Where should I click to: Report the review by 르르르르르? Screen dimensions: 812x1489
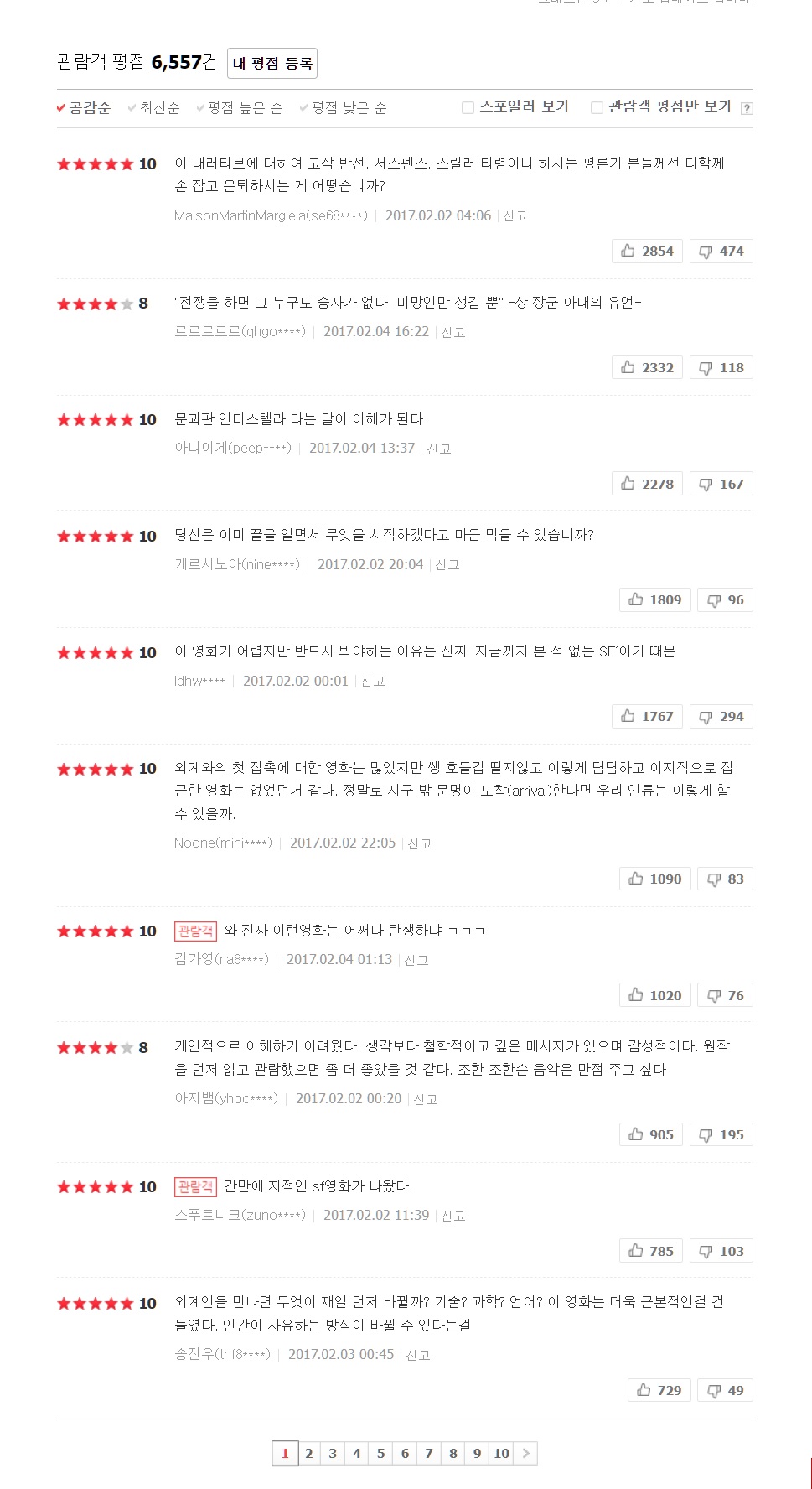click(x=453, y=332)
